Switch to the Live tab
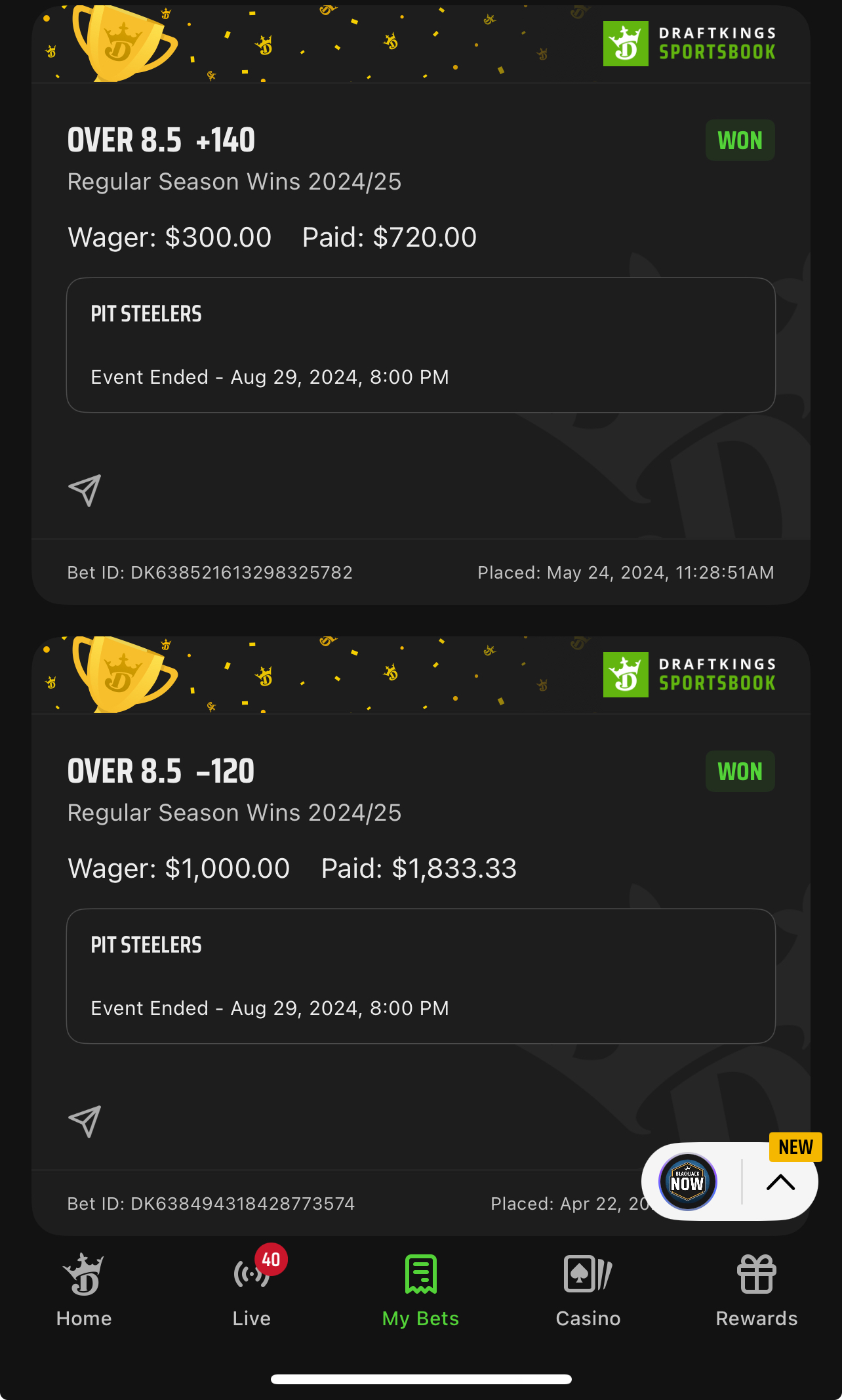This screenshot has width=842, height=1400. (252, 1290)
